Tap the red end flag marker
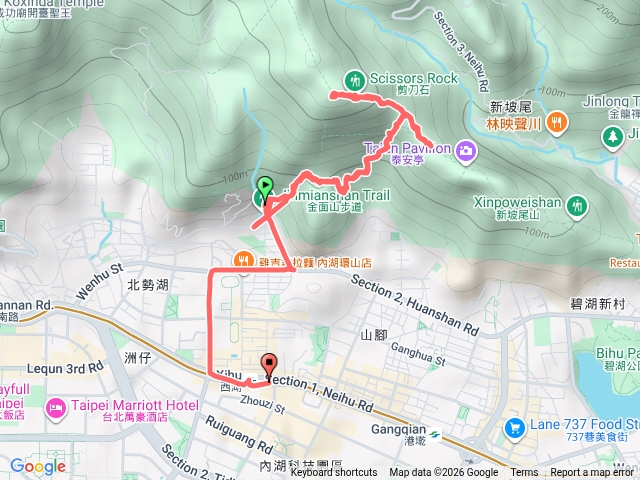This screenshot has width=640, height=480. pos(268,365)
